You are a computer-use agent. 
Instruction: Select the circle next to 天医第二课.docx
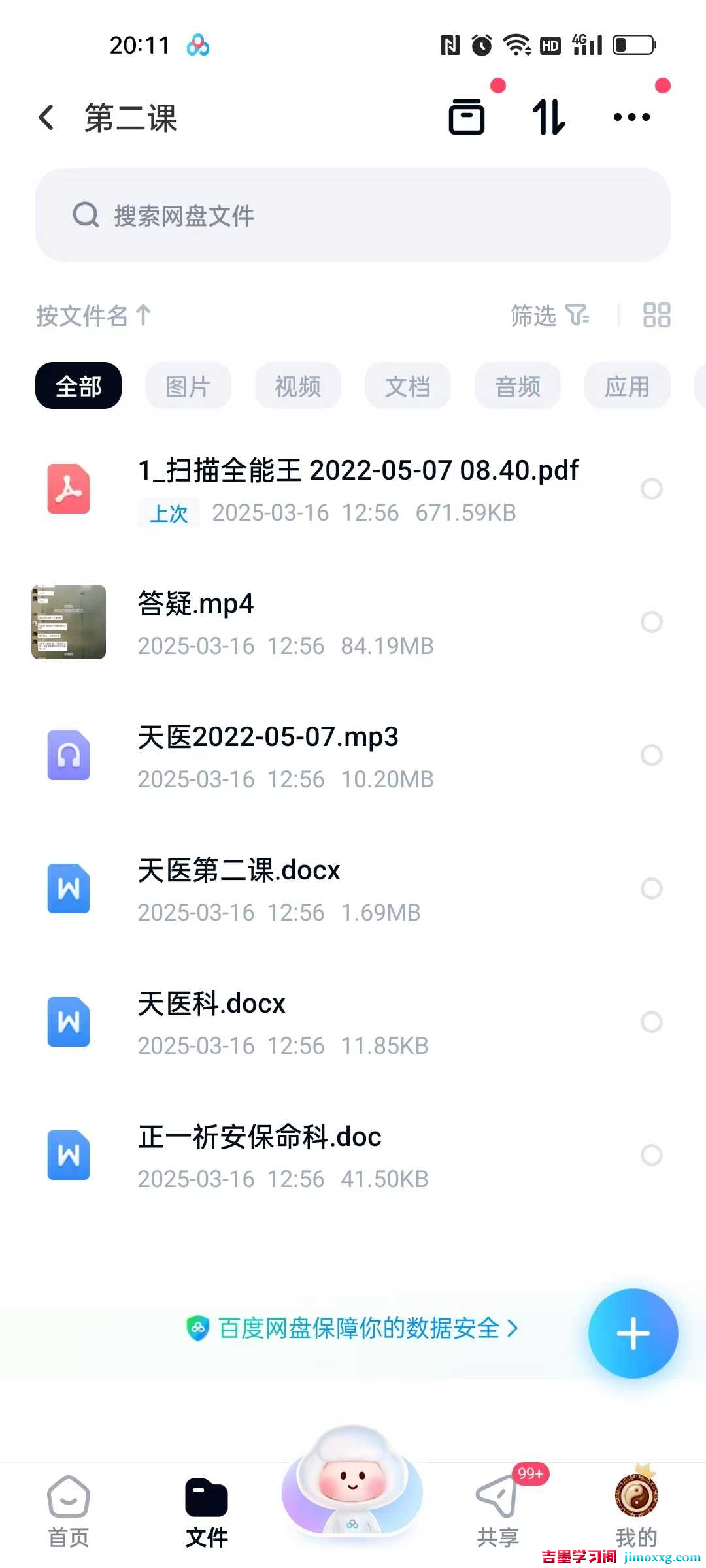pos(650,887)
